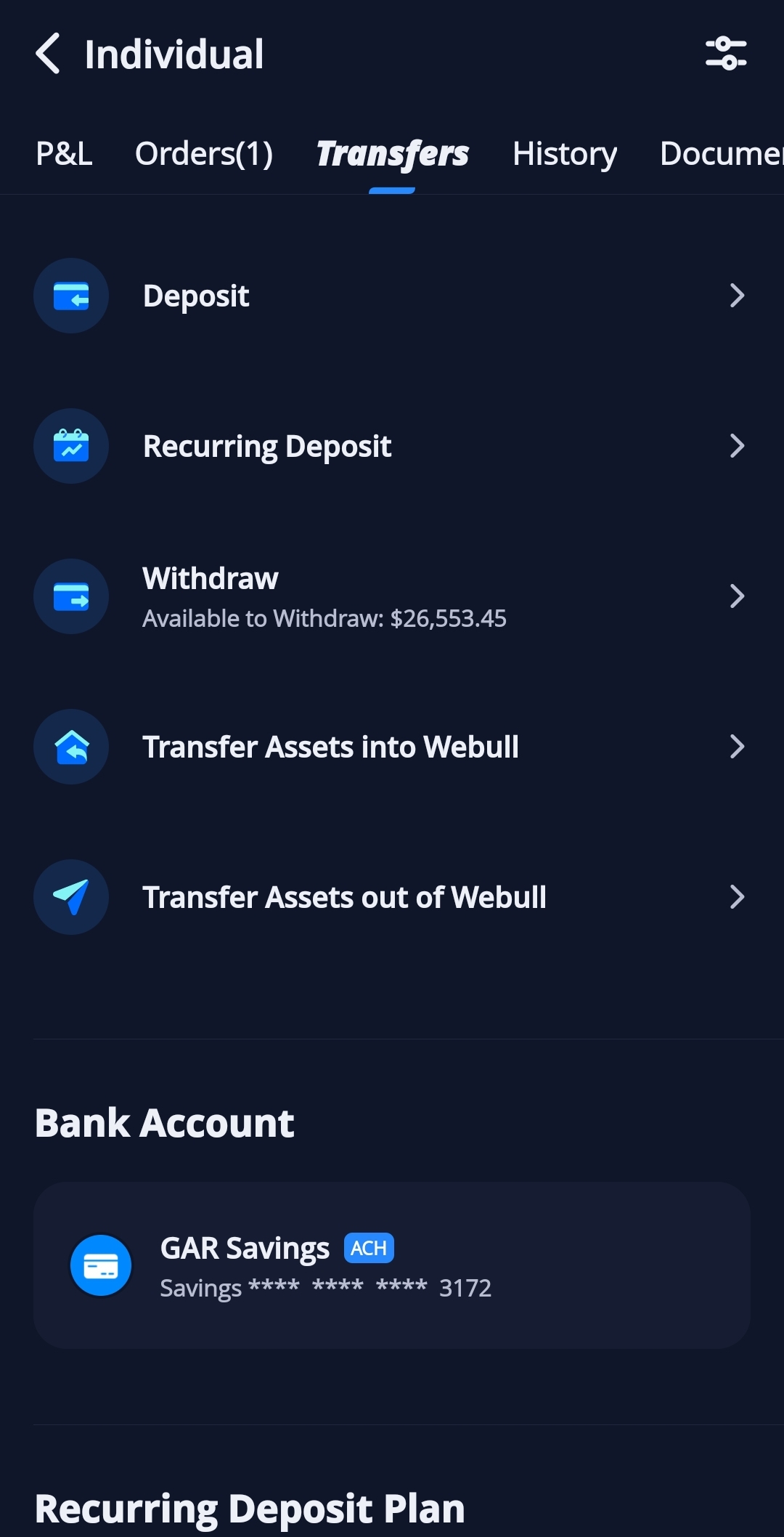The width and height of the screenshot is (784, 1537).
Task: Choose Transfer Assets into Webull
Action: [x=391, y=747]
